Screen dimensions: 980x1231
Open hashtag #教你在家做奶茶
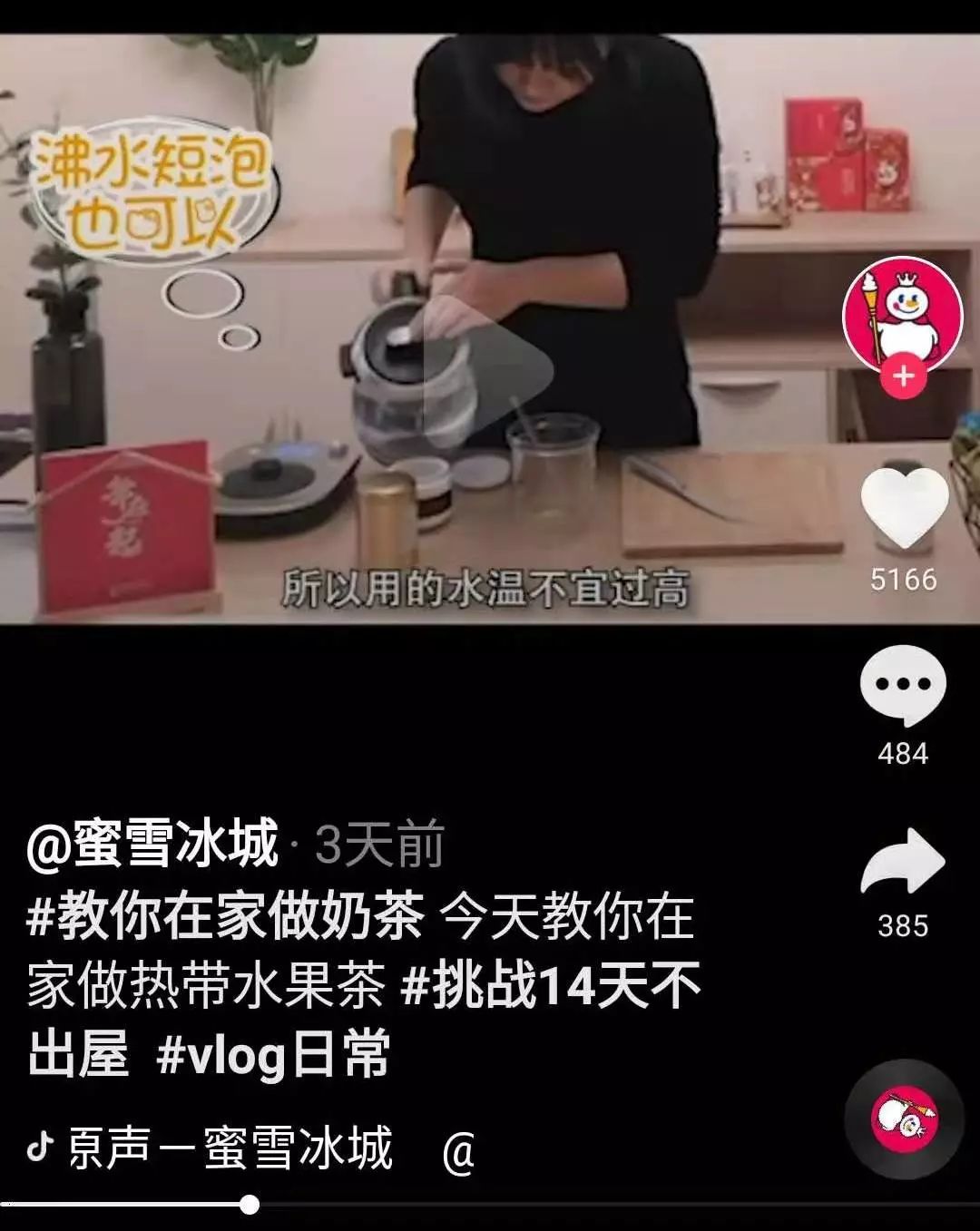(x=225, y=916)
